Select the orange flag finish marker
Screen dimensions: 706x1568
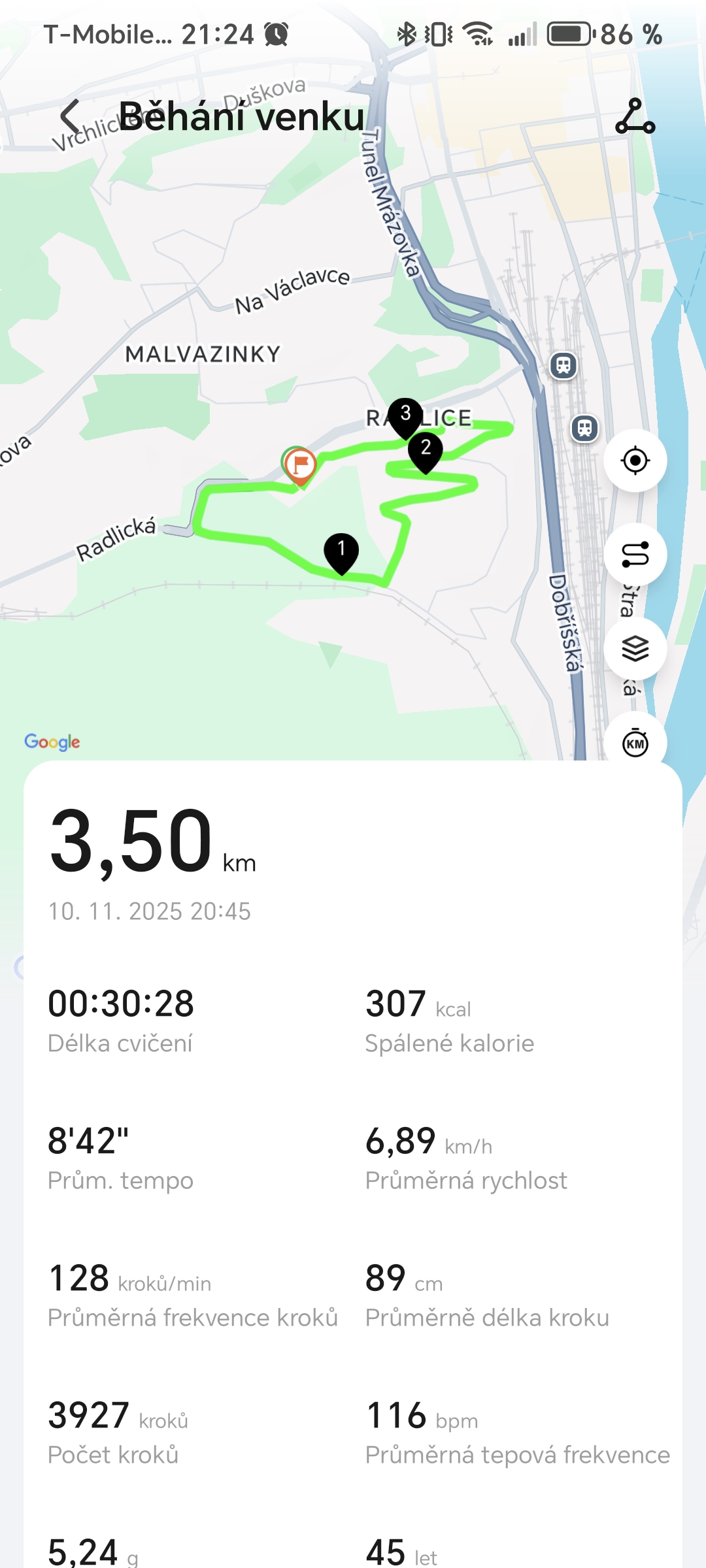pos(300,465)
